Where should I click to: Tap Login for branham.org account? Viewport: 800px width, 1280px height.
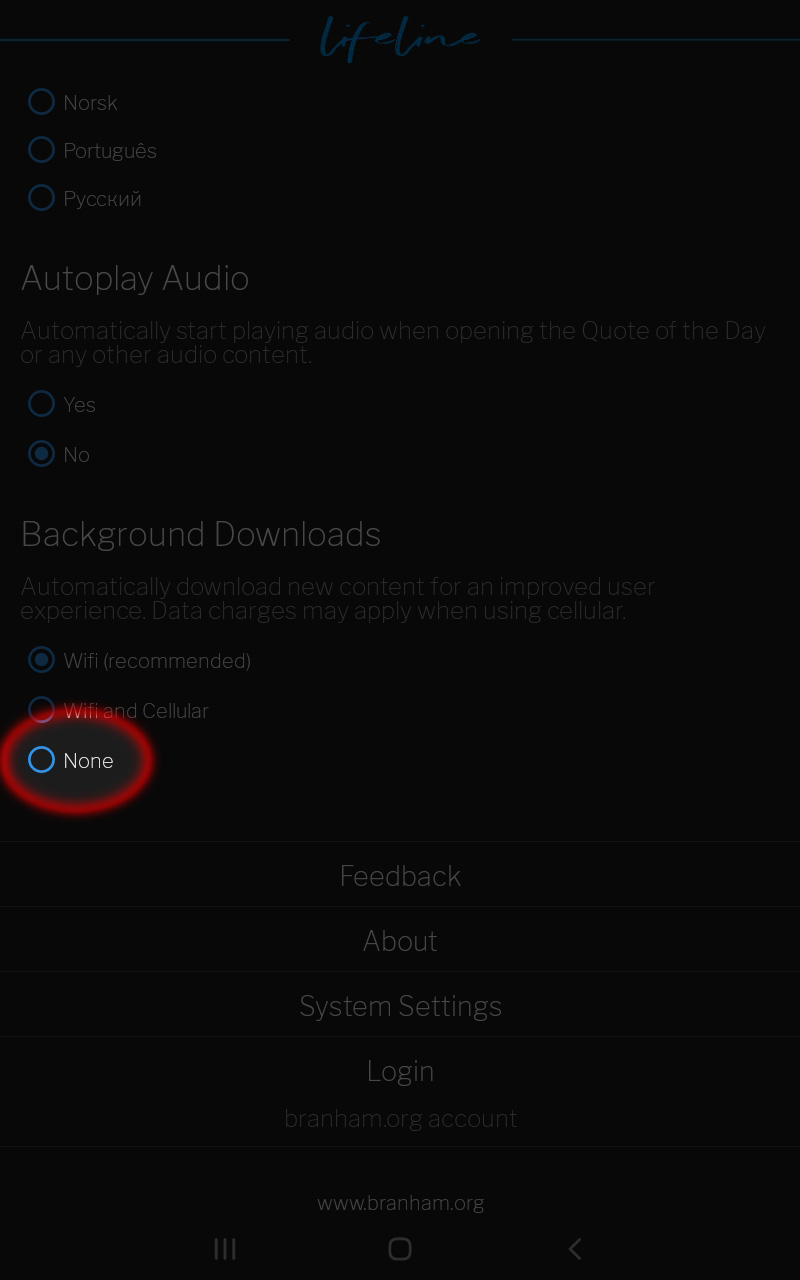(400, 1092)
